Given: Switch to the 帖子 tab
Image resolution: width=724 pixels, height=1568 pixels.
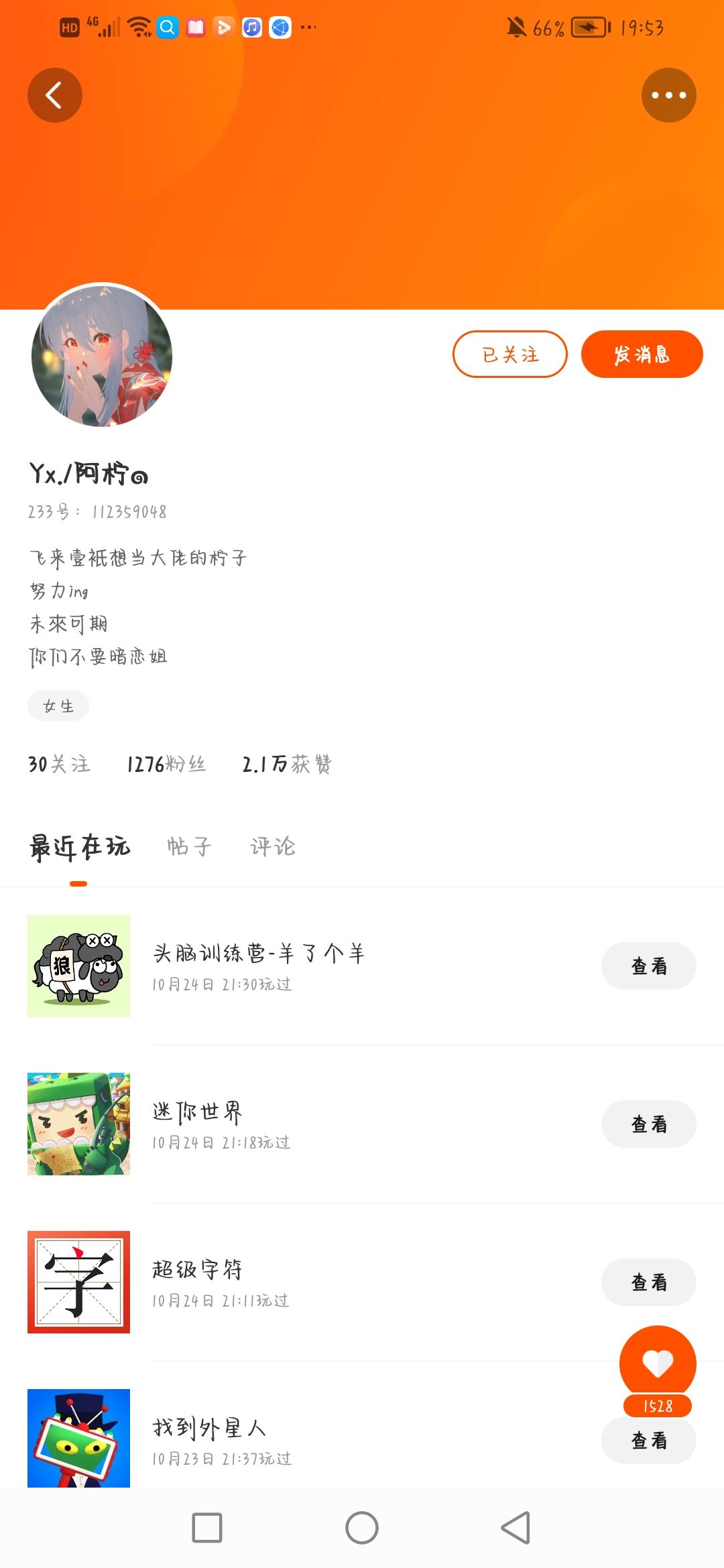Looking at the screenshot, I should tap(189, 846).
